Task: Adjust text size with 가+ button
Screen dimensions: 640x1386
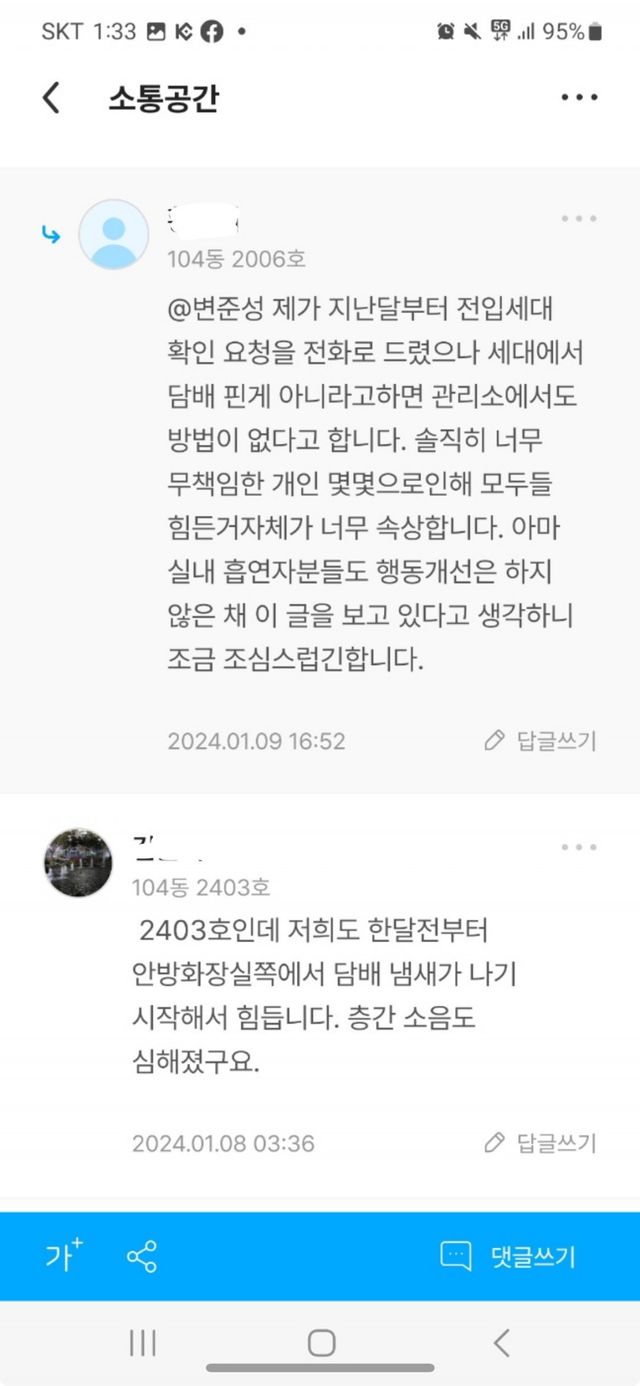Action: pyautogui.click(x=64, y=1256)
